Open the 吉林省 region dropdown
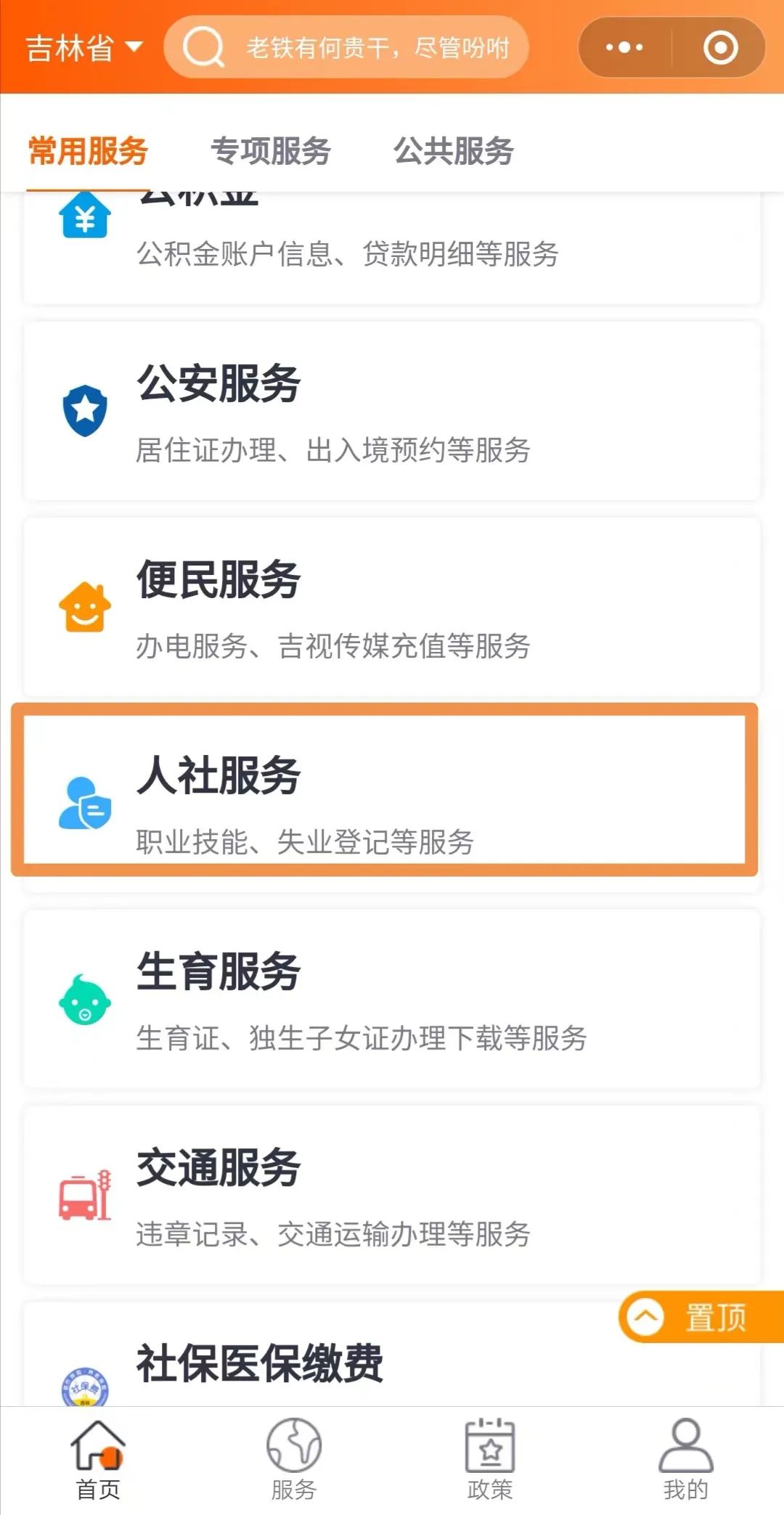The image size is (784, 1515). 84,48
